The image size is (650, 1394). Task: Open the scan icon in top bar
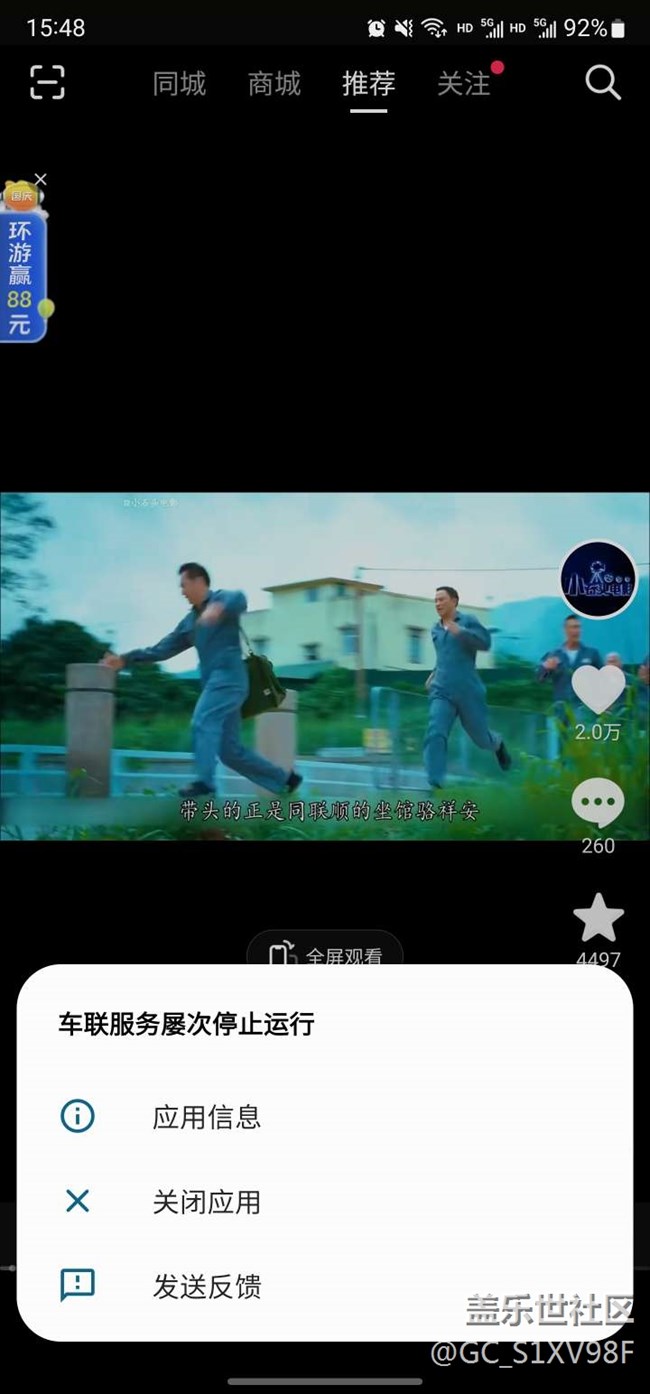pos(47,83)
